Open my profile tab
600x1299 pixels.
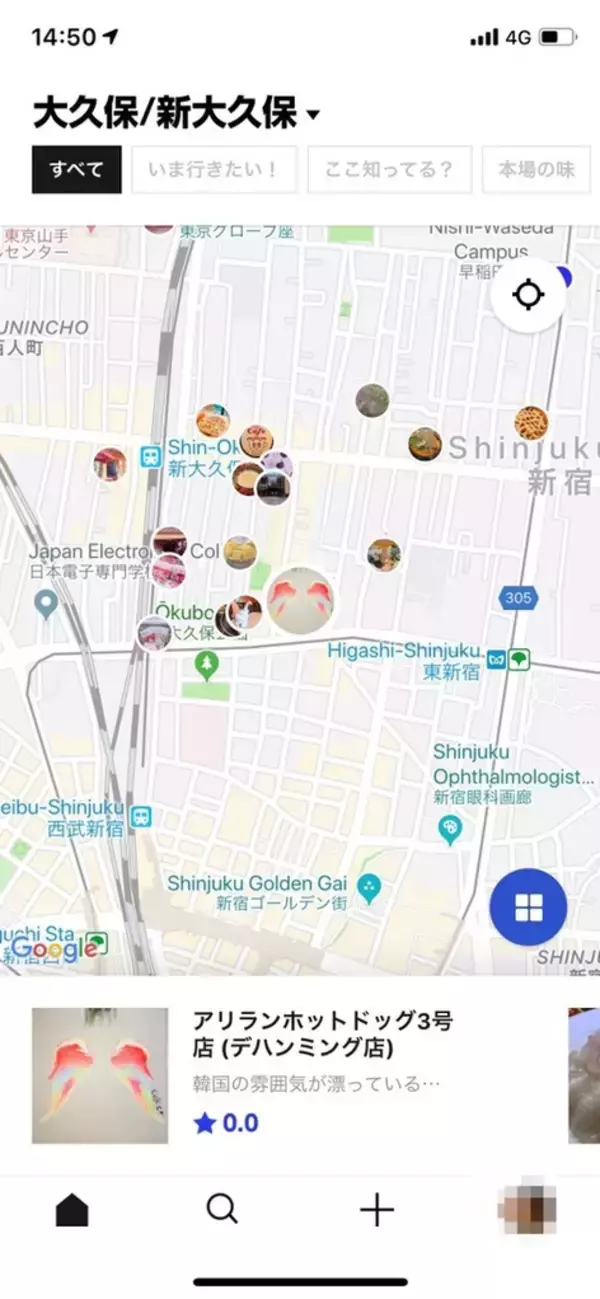pyautogui.click(x=526, y=1210)
